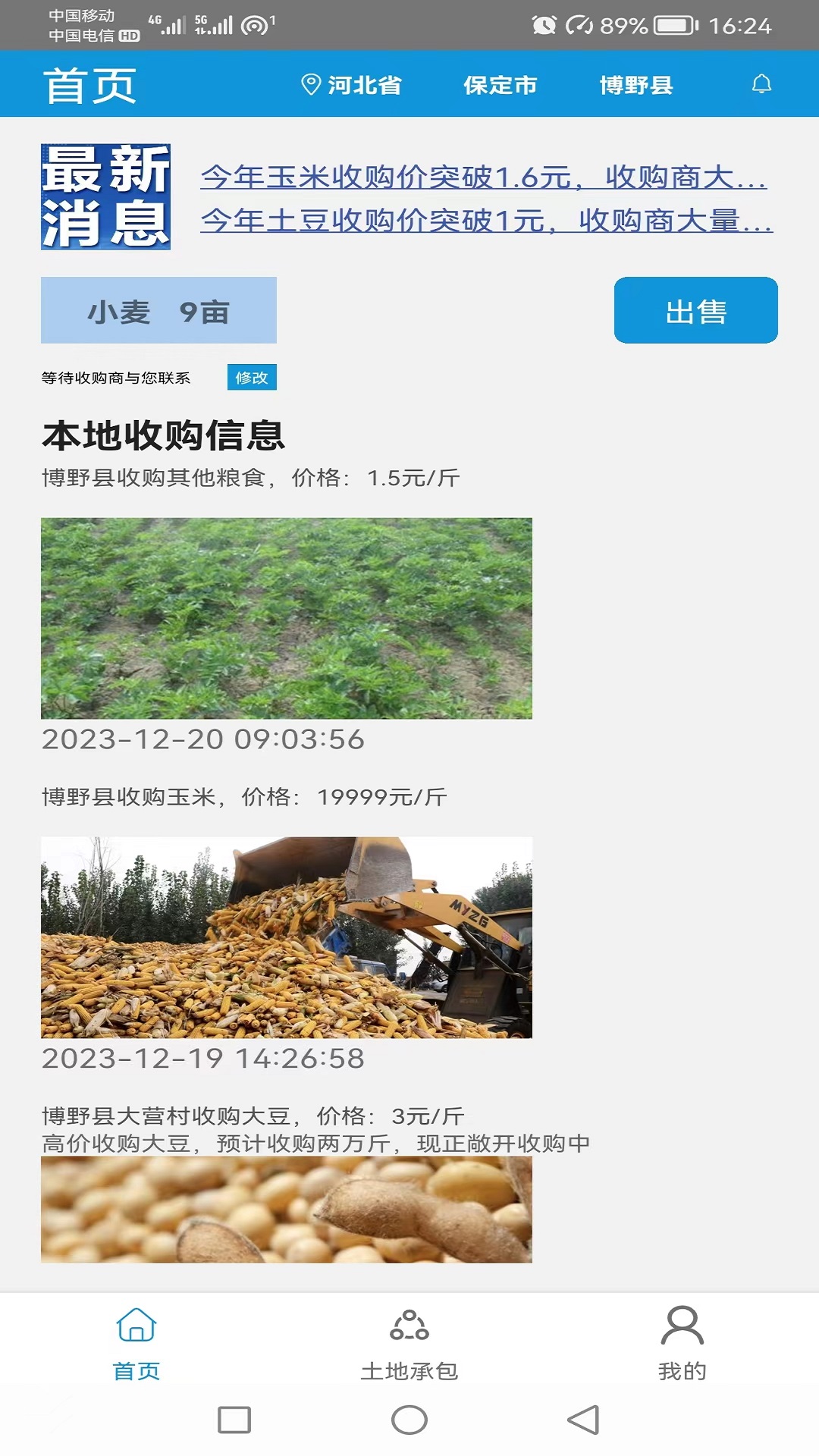Open the news link about 土豆收购价
This screenshot has height=1456, width=819.
tap(486, 221)
